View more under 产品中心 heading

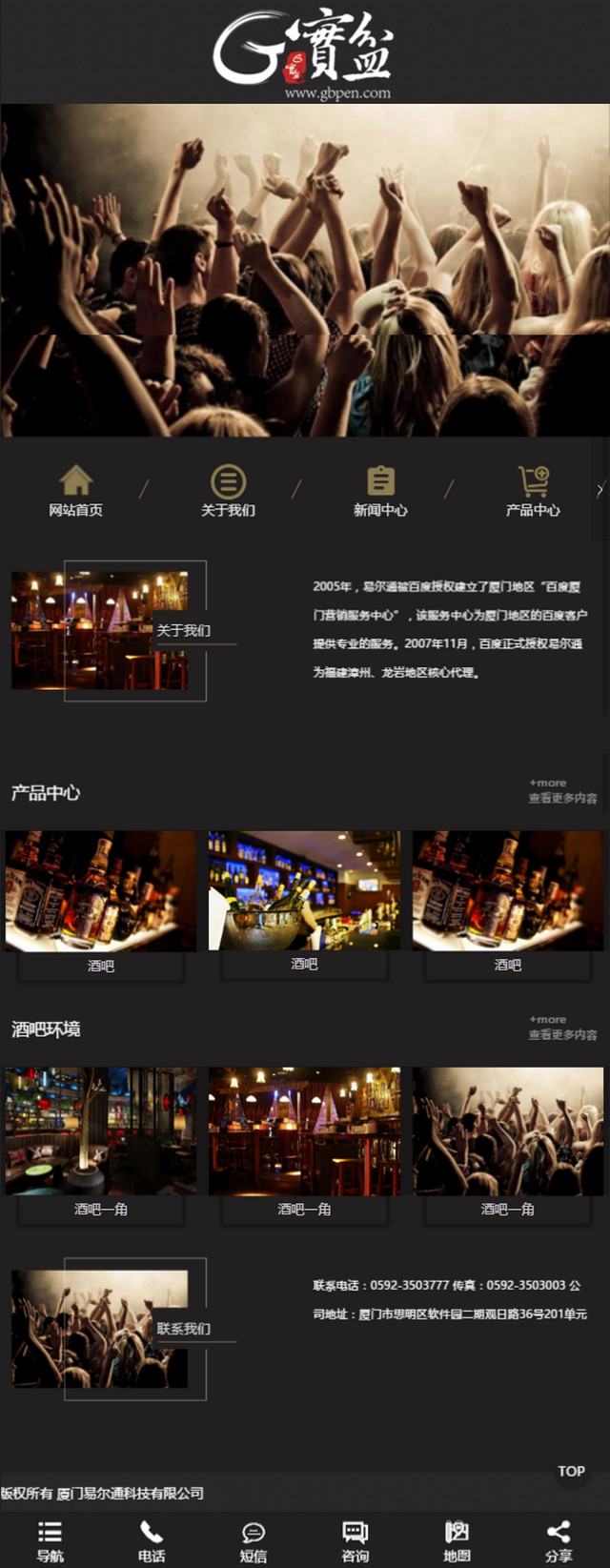(562, 790)
